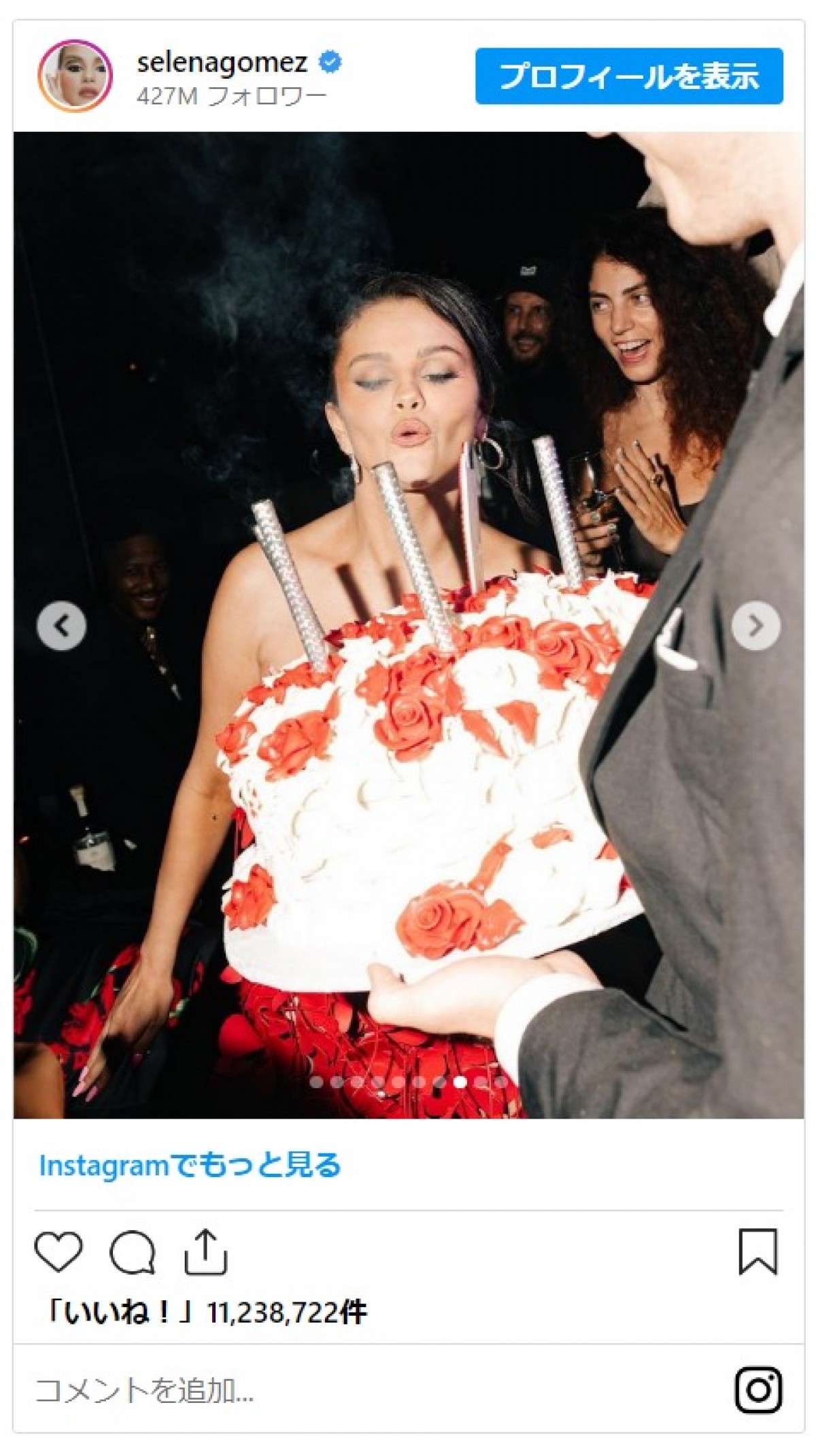Like this post with the heart icon
Screen dimensions: 816x1456
58,1251
